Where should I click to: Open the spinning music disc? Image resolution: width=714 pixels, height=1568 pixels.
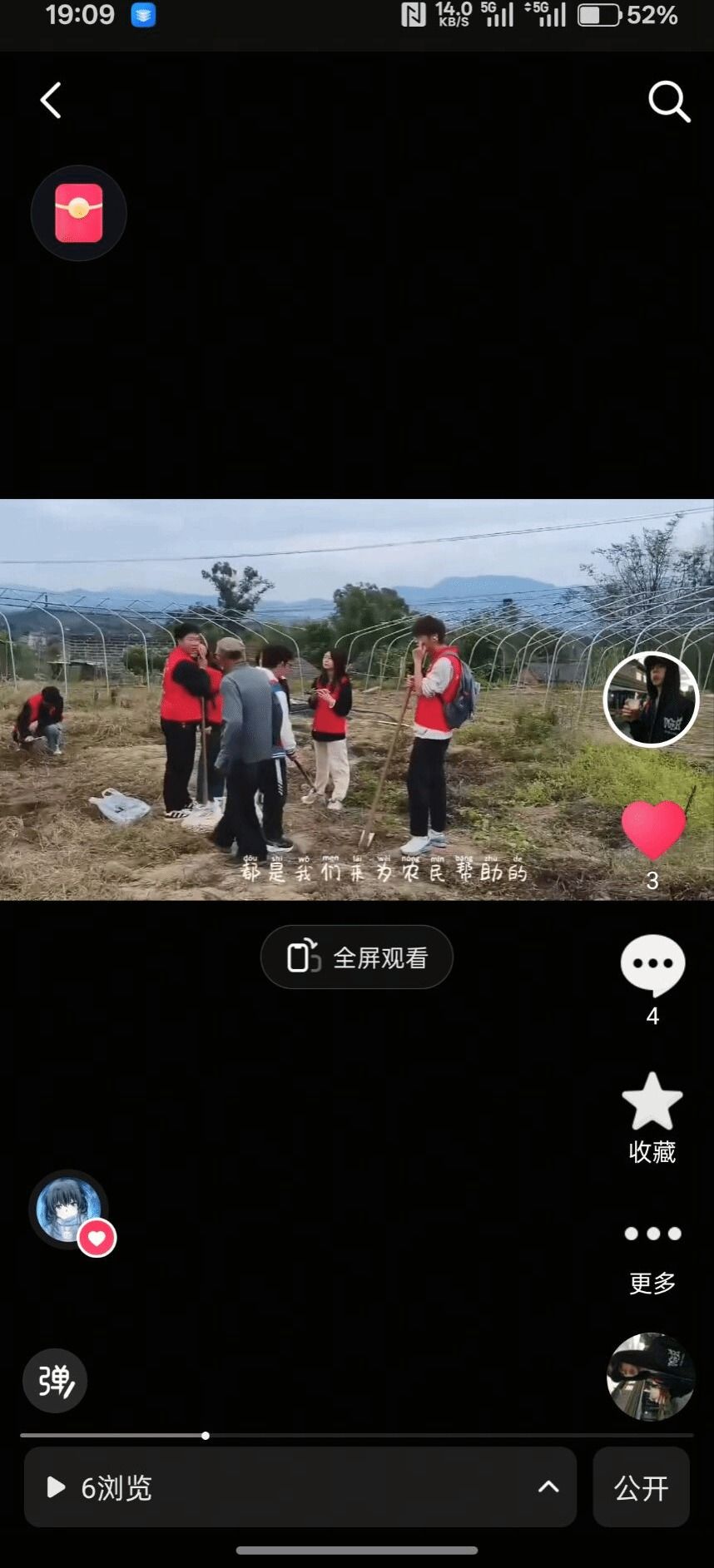[651, 1377]
